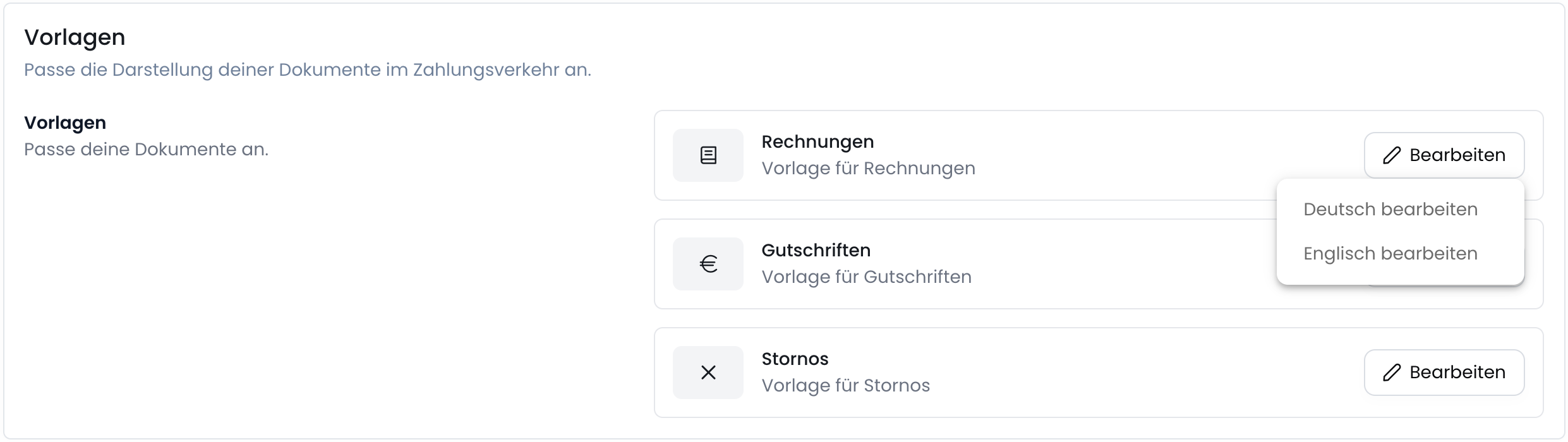1568x442 pixels.
Task: Tap Bearbeiten button for Stornos
Action: pos(1444,373)
